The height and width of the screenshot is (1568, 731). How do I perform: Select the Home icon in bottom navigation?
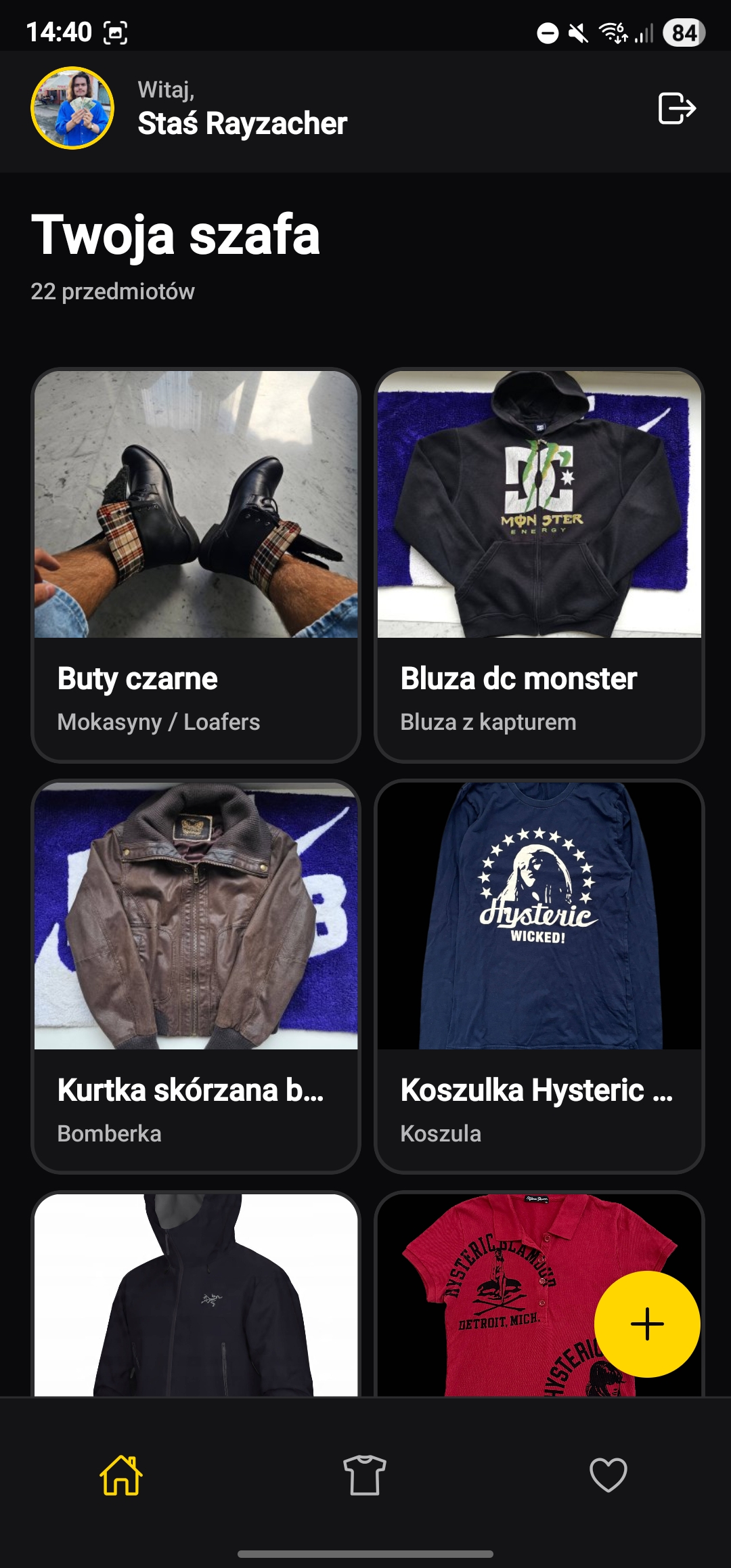[122, 1476]
